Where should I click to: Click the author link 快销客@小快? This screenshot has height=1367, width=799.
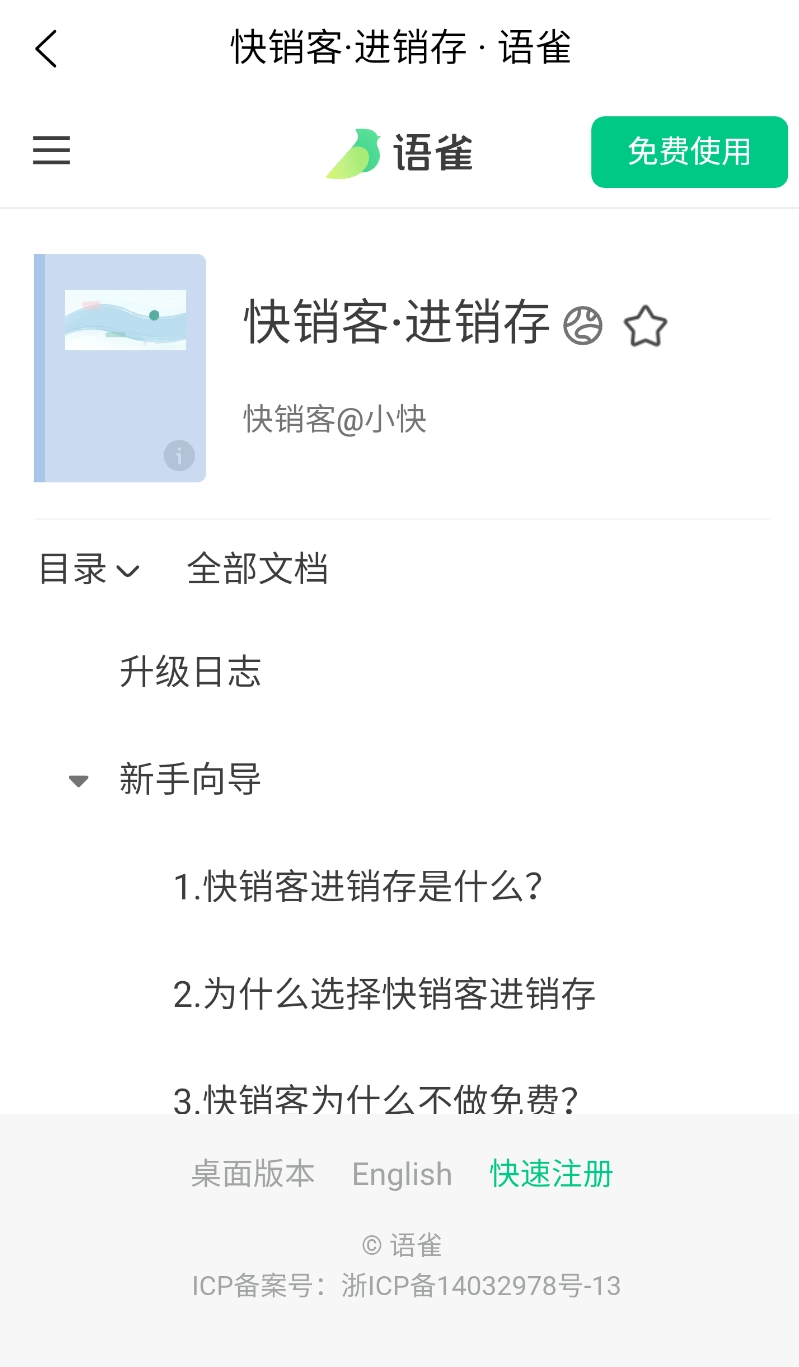[x=333, y=419]
